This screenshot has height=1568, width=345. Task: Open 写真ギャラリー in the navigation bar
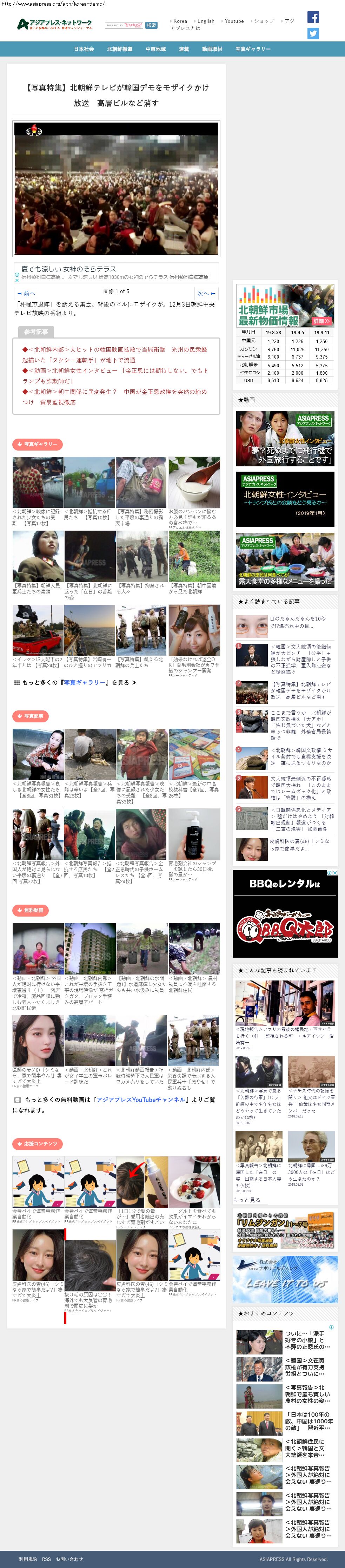point(253,49)
